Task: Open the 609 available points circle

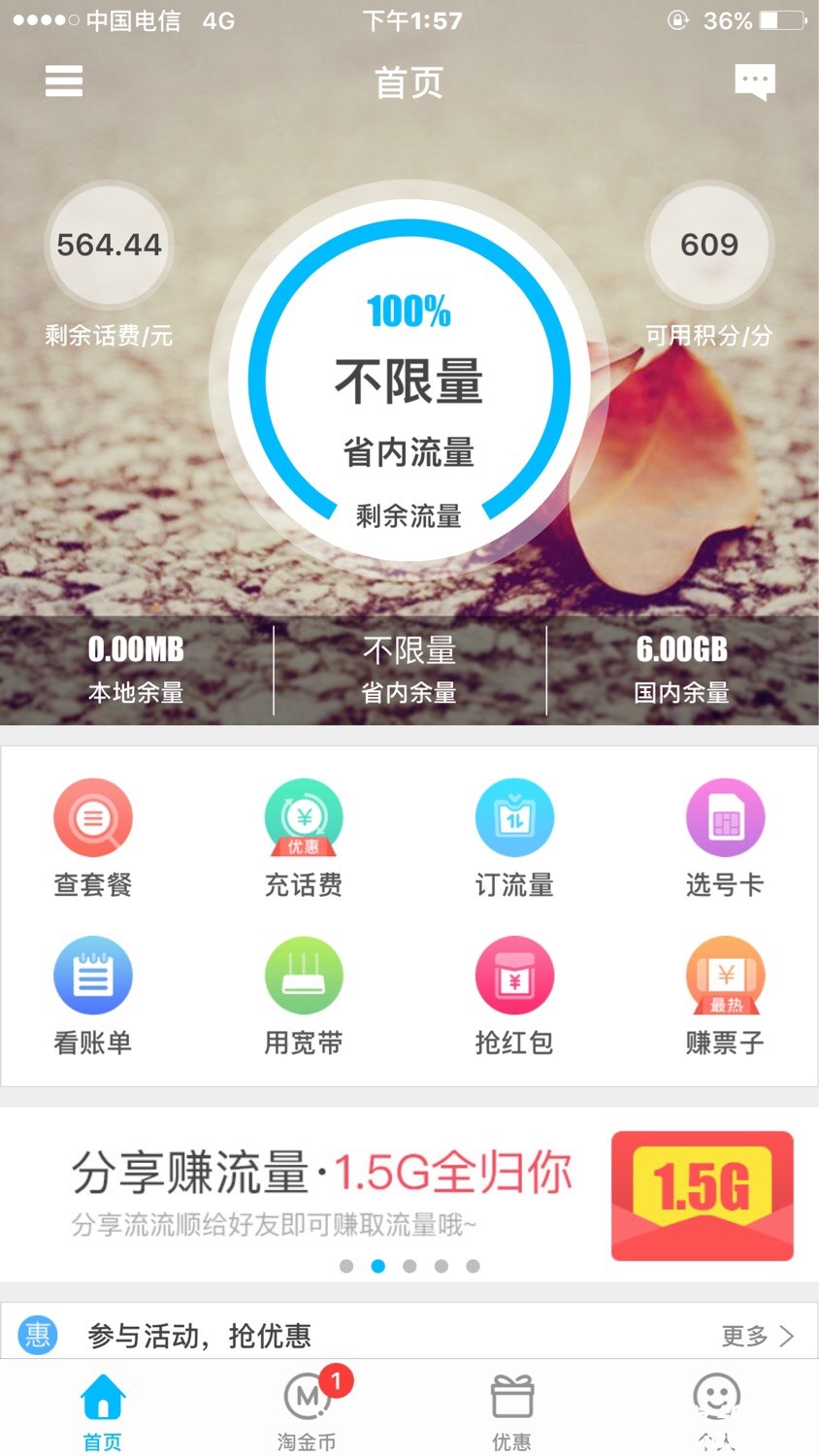Action: 709,246
